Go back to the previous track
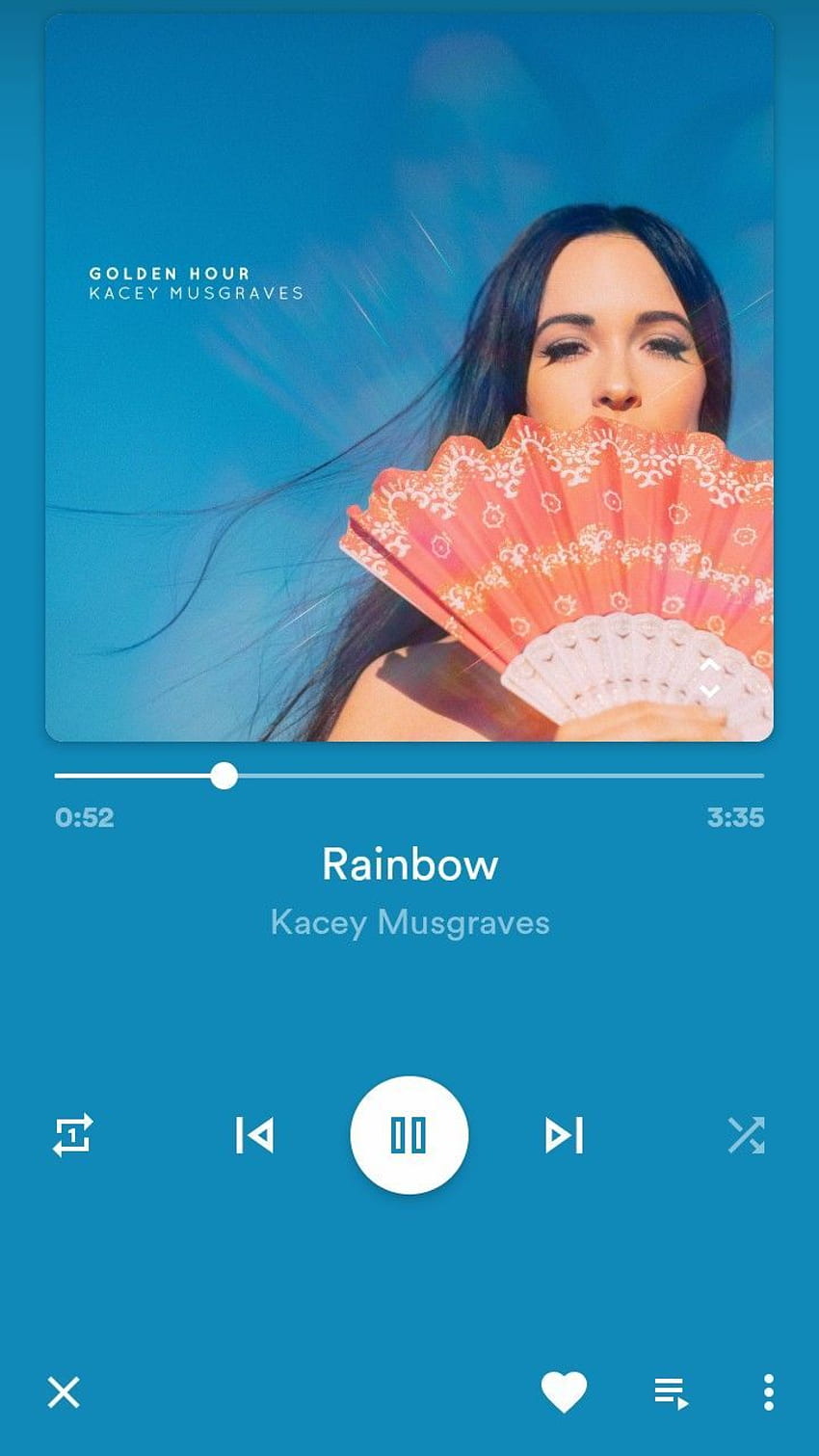This screenshot has height=1456, width=819. (x=254, y=1135)
